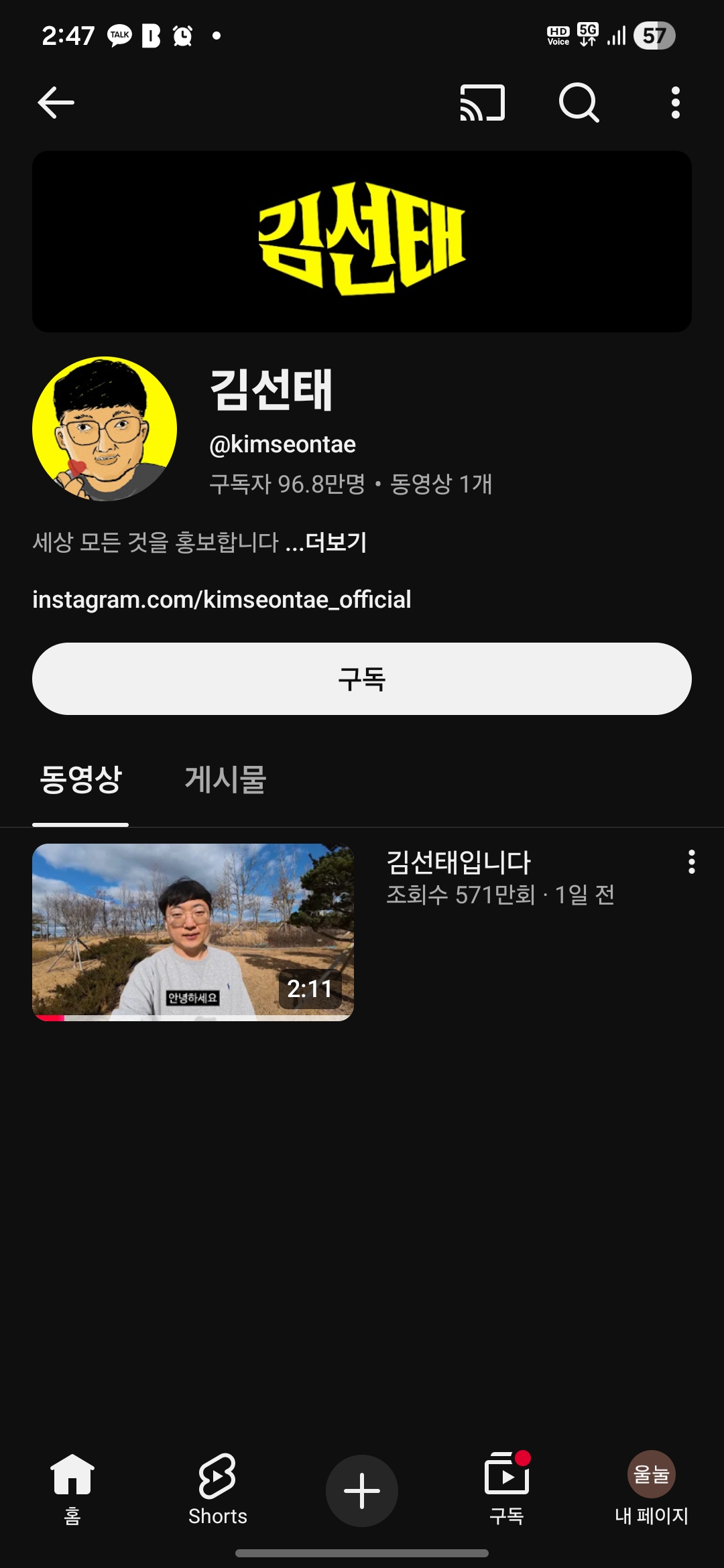Tap the plus create button
This screenshot has height=1568, width=724.
point(362,1490)
